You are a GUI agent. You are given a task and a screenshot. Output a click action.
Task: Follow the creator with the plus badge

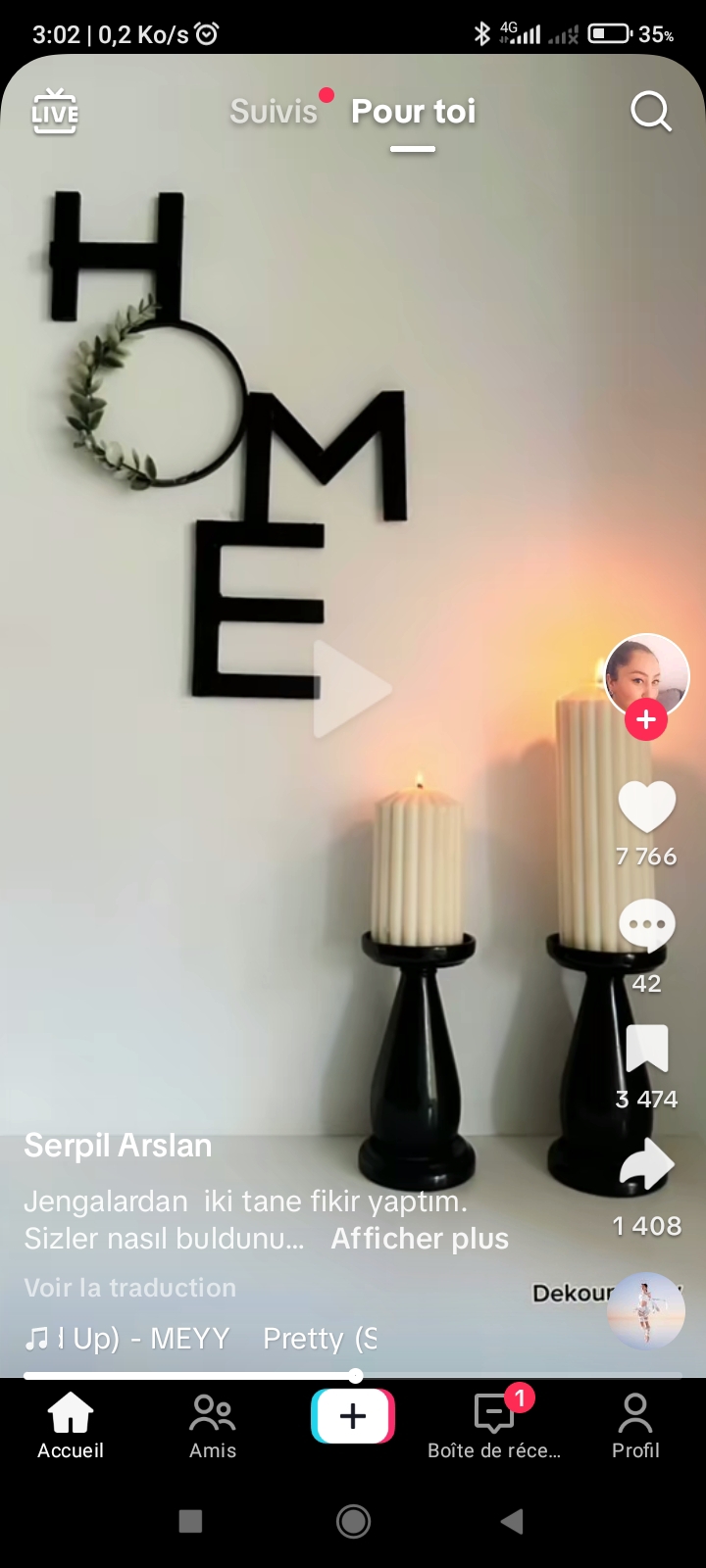646,720
